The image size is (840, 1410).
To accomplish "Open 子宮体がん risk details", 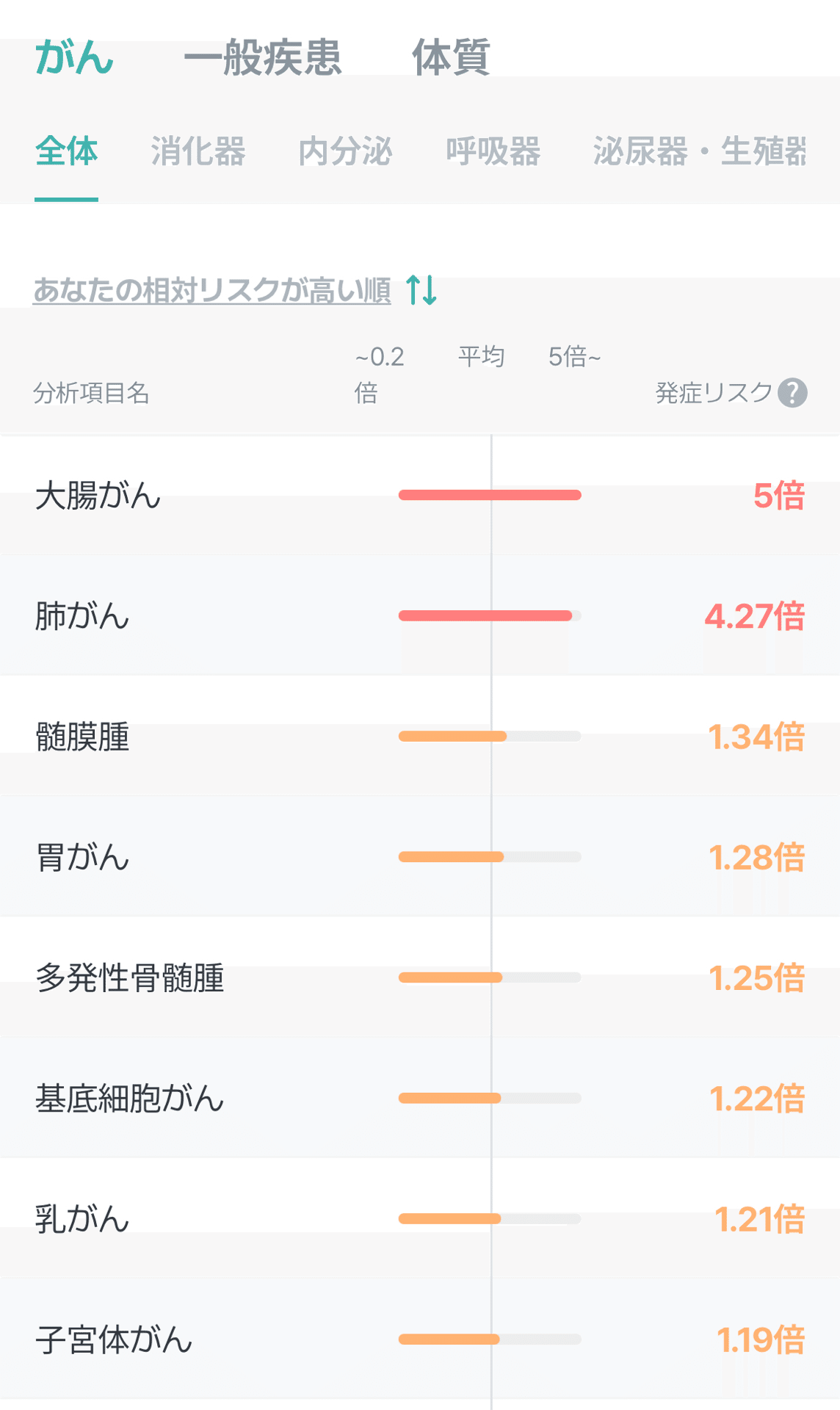I will [x=420, y=1339].
